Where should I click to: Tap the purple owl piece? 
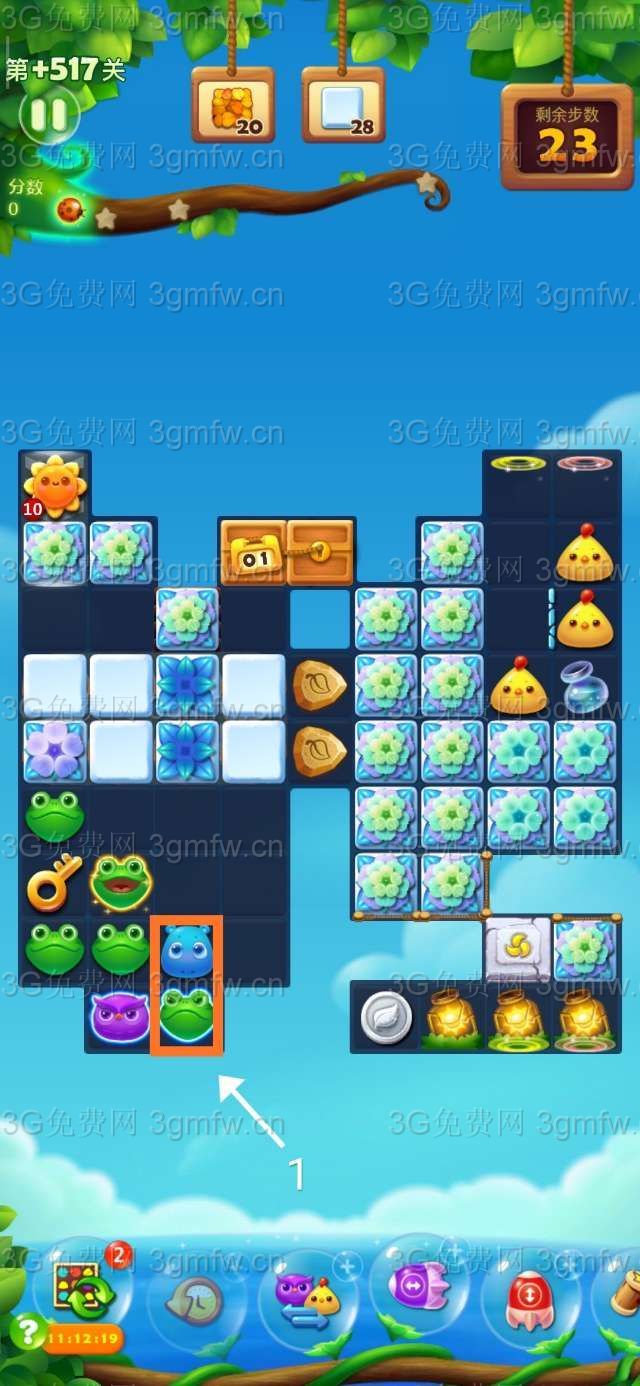coord(120,1017)
